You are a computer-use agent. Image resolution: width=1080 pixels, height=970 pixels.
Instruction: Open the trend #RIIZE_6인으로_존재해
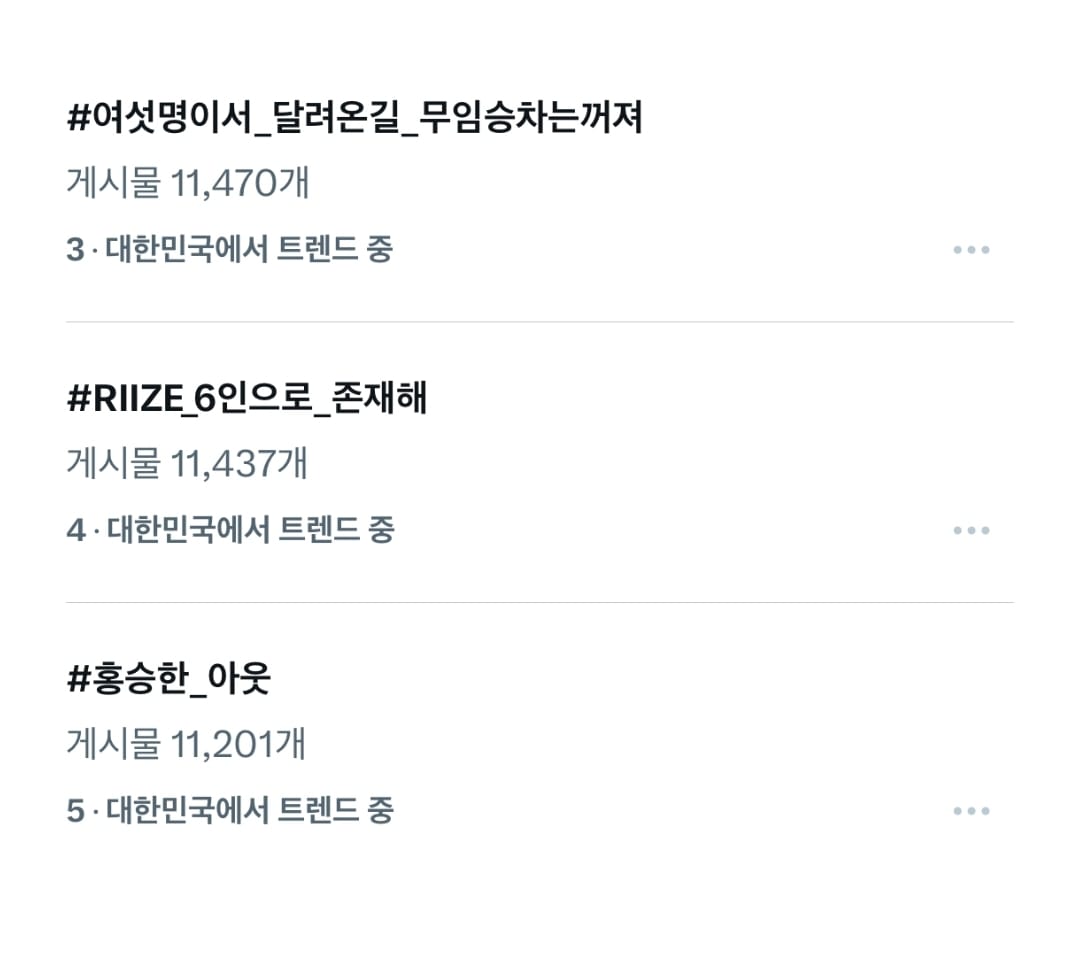(246, 399)
